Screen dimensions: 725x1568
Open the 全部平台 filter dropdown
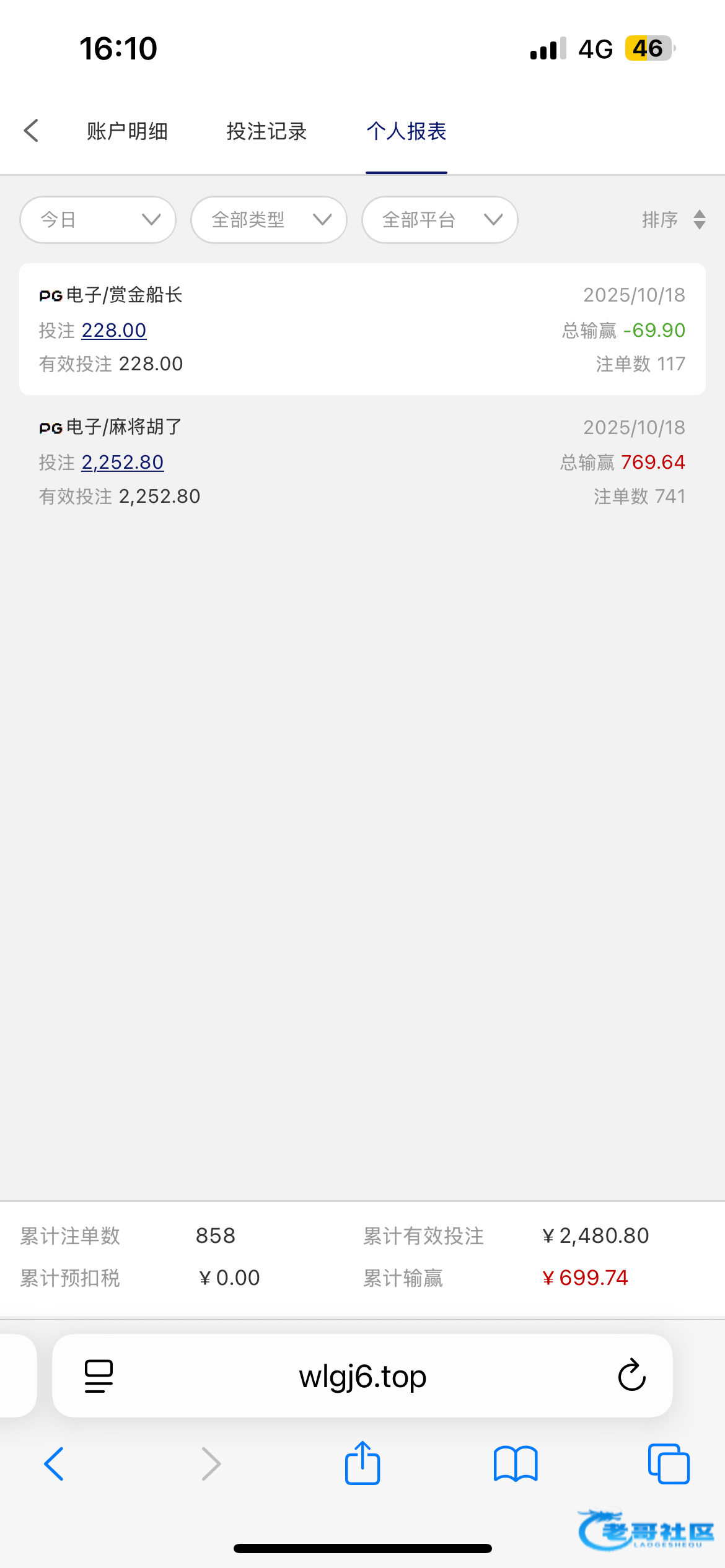click(439, 220)
